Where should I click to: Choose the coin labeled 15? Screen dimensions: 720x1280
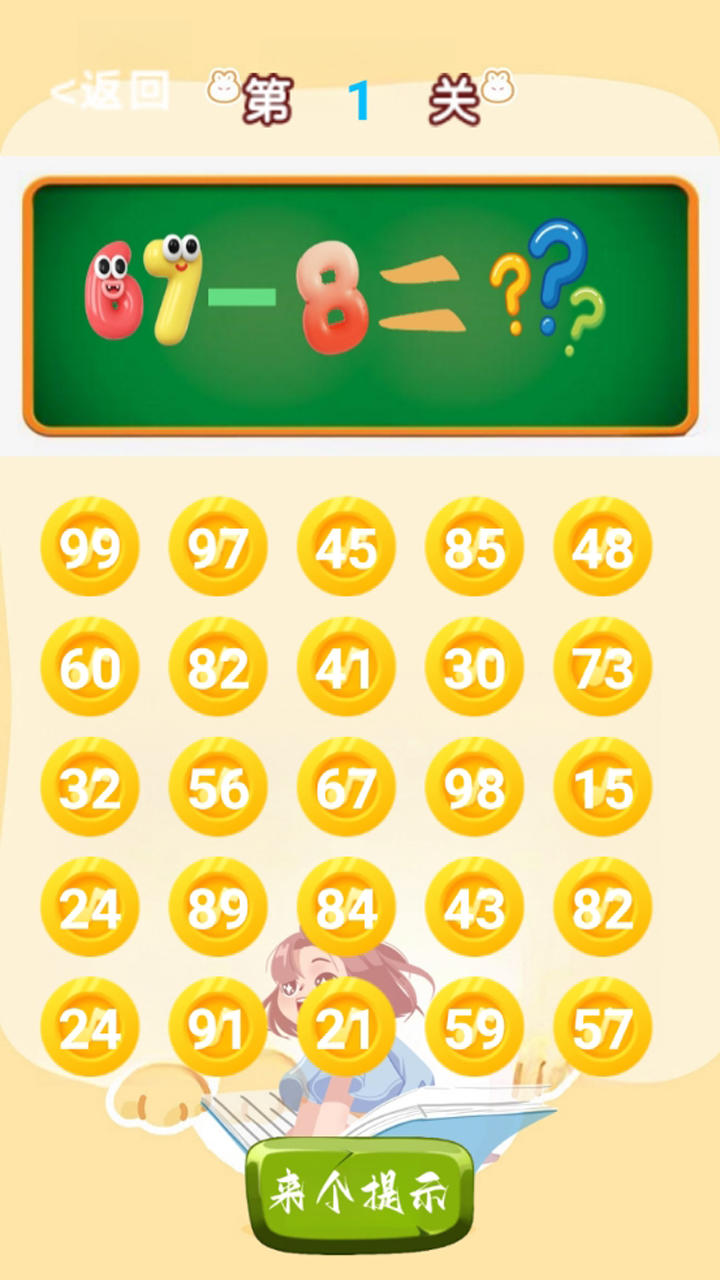pos(602,787)
